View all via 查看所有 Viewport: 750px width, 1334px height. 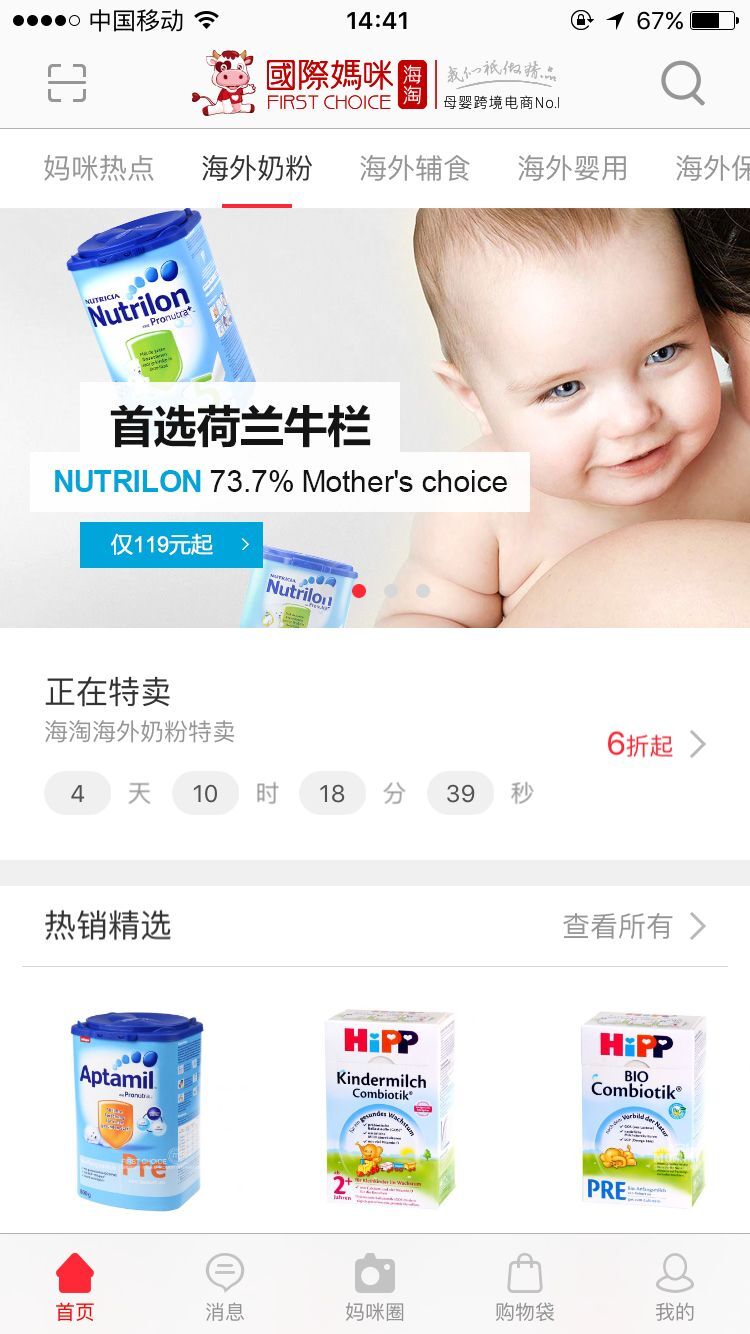coord(634,926)
